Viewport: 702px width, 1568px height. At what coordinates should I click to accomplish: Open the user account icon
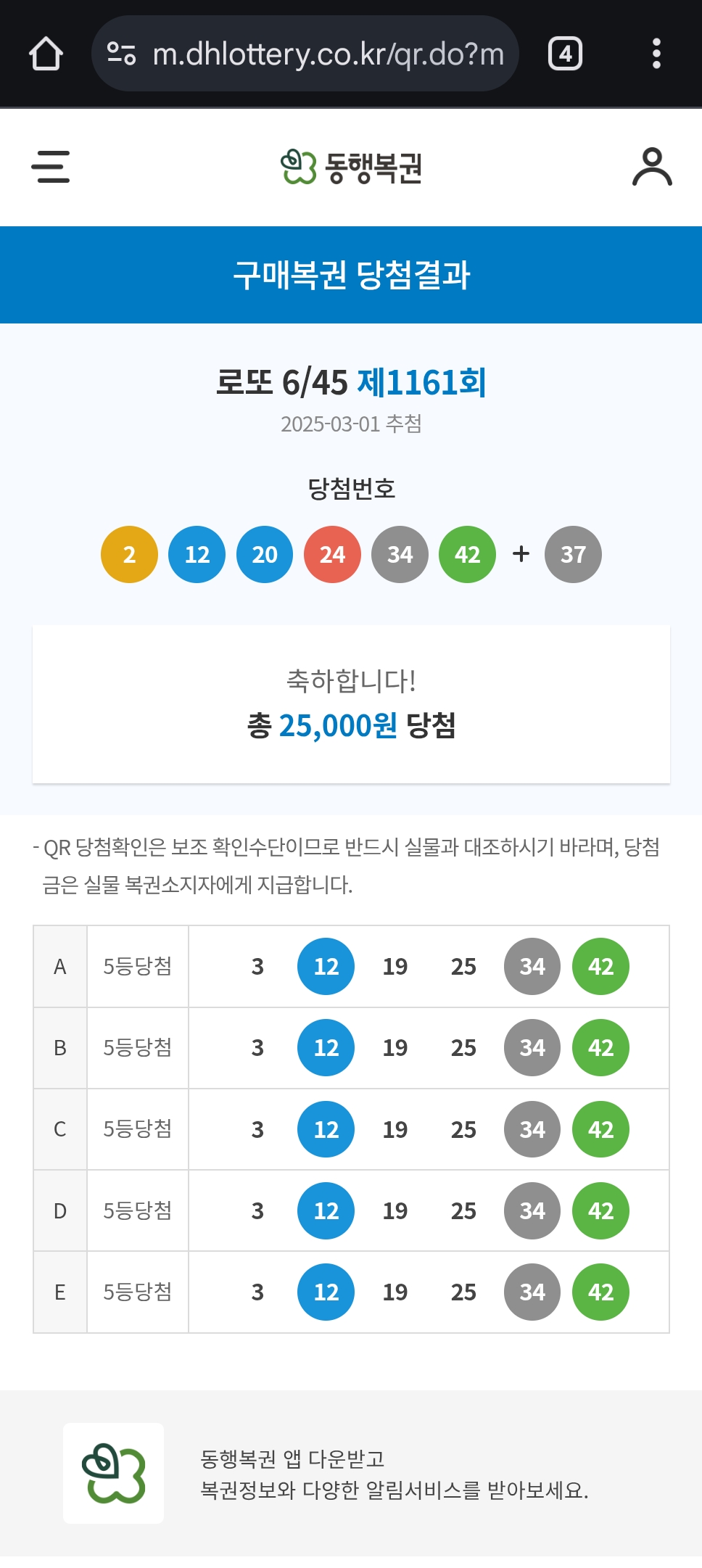(x=652, y=167)
